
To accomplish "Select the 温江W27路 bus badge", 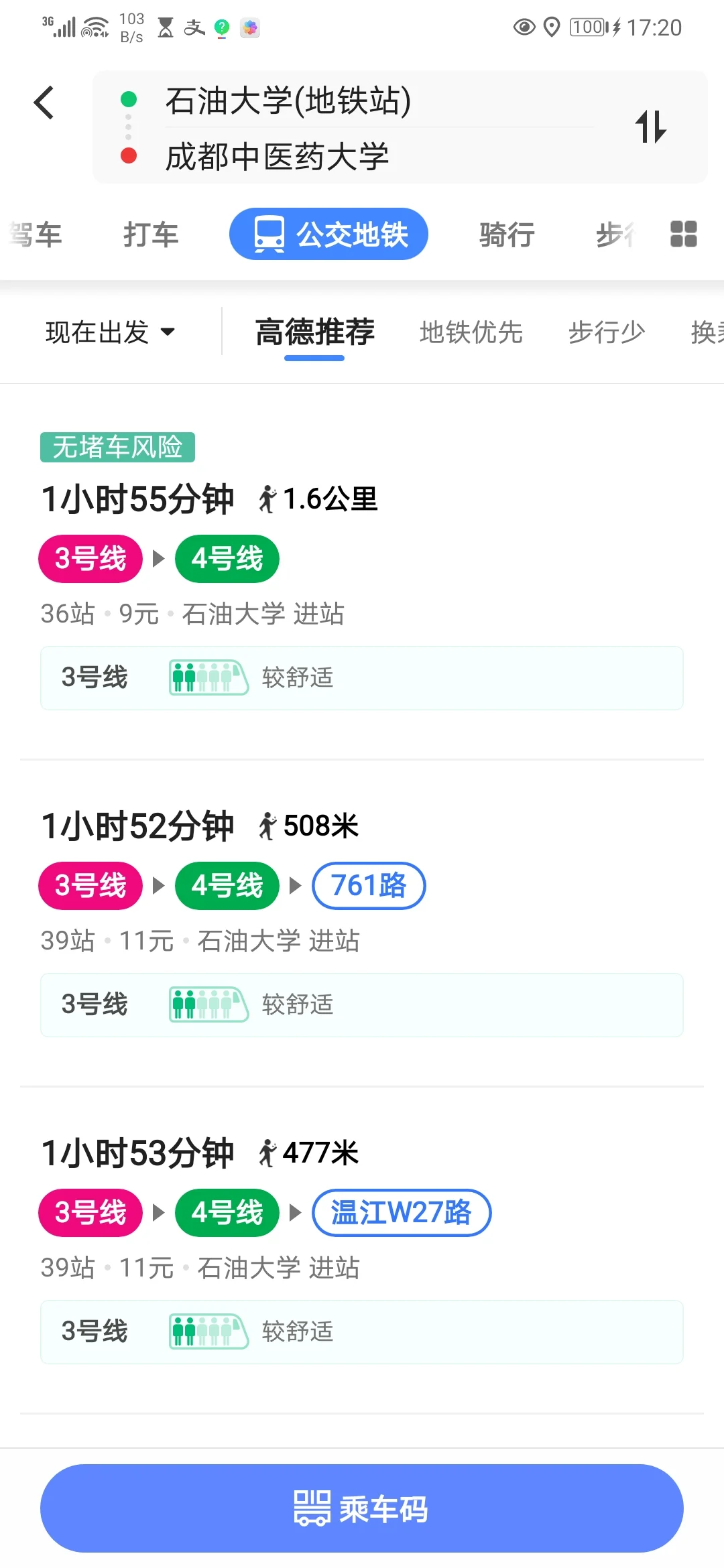I will (x=401, y=1213).
